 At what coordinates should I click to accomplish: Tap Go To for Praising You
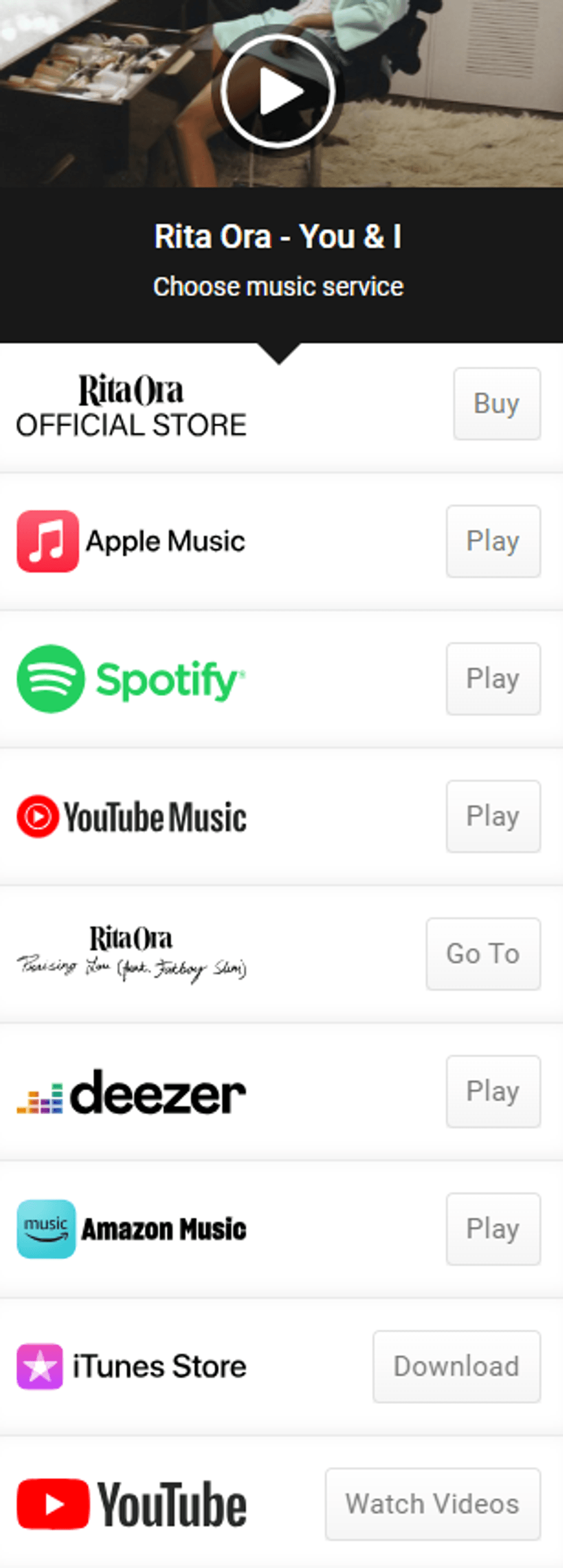tap(483, 954)
